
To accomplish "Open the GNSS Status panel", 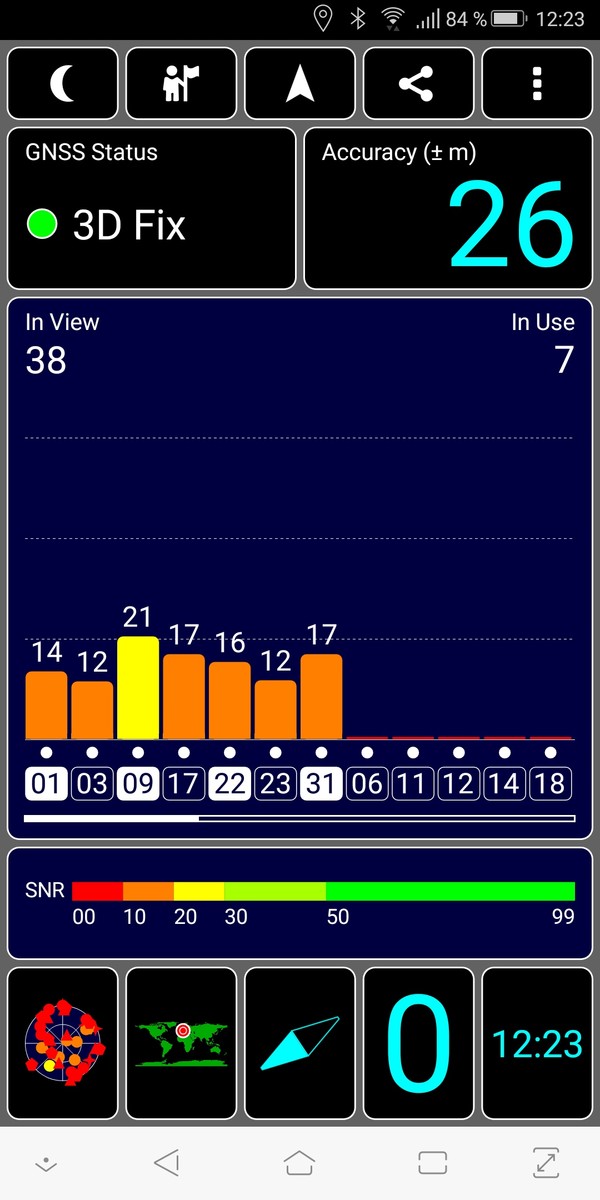I will (x=152, y=208).
